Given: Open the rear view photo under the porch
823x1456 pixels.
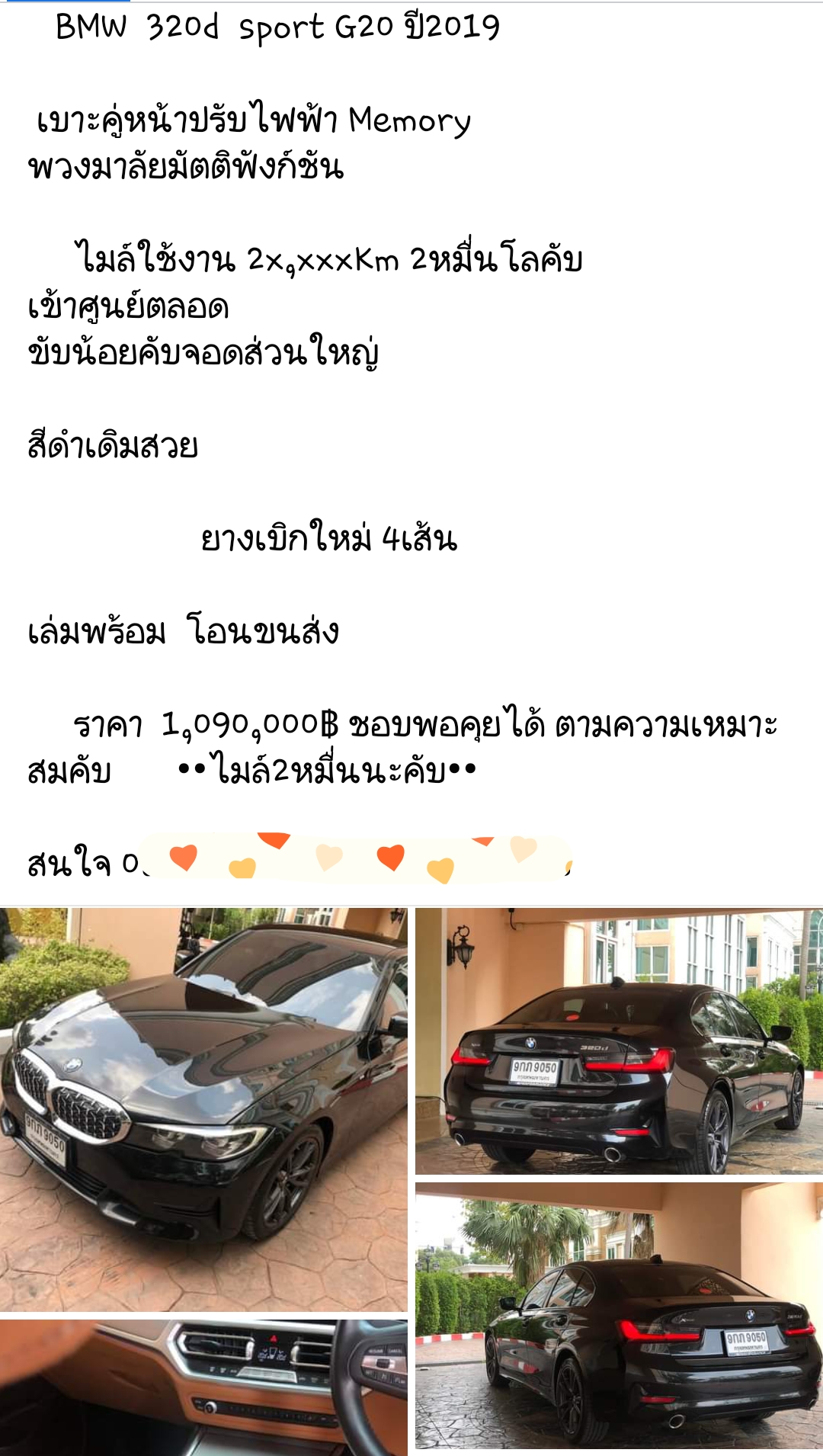Looking at the screenshot, I should point(619,1041).
